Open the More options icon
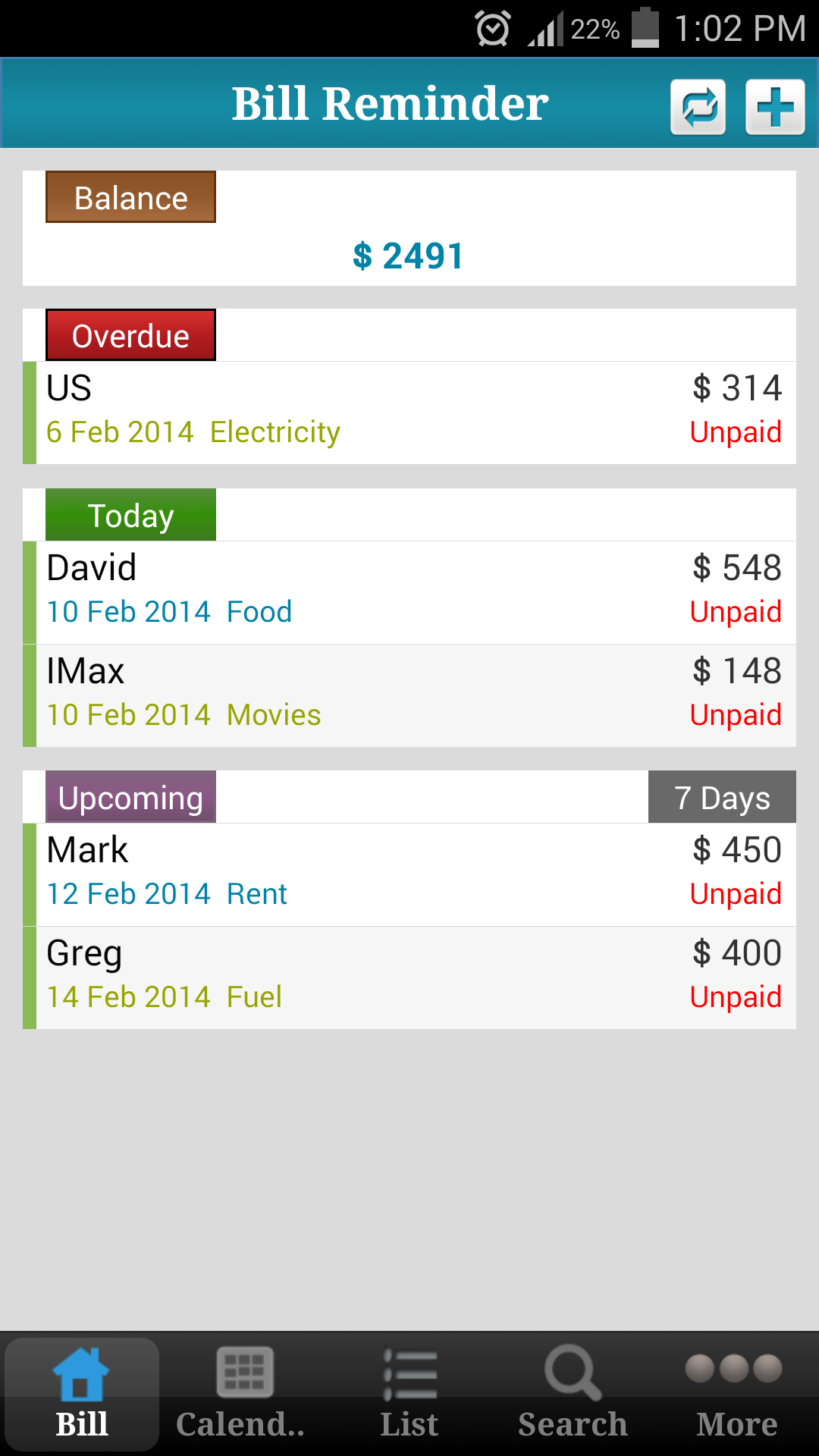Image resolution: width=819 pixels, height=1456 pixels. pos(736,1369)
